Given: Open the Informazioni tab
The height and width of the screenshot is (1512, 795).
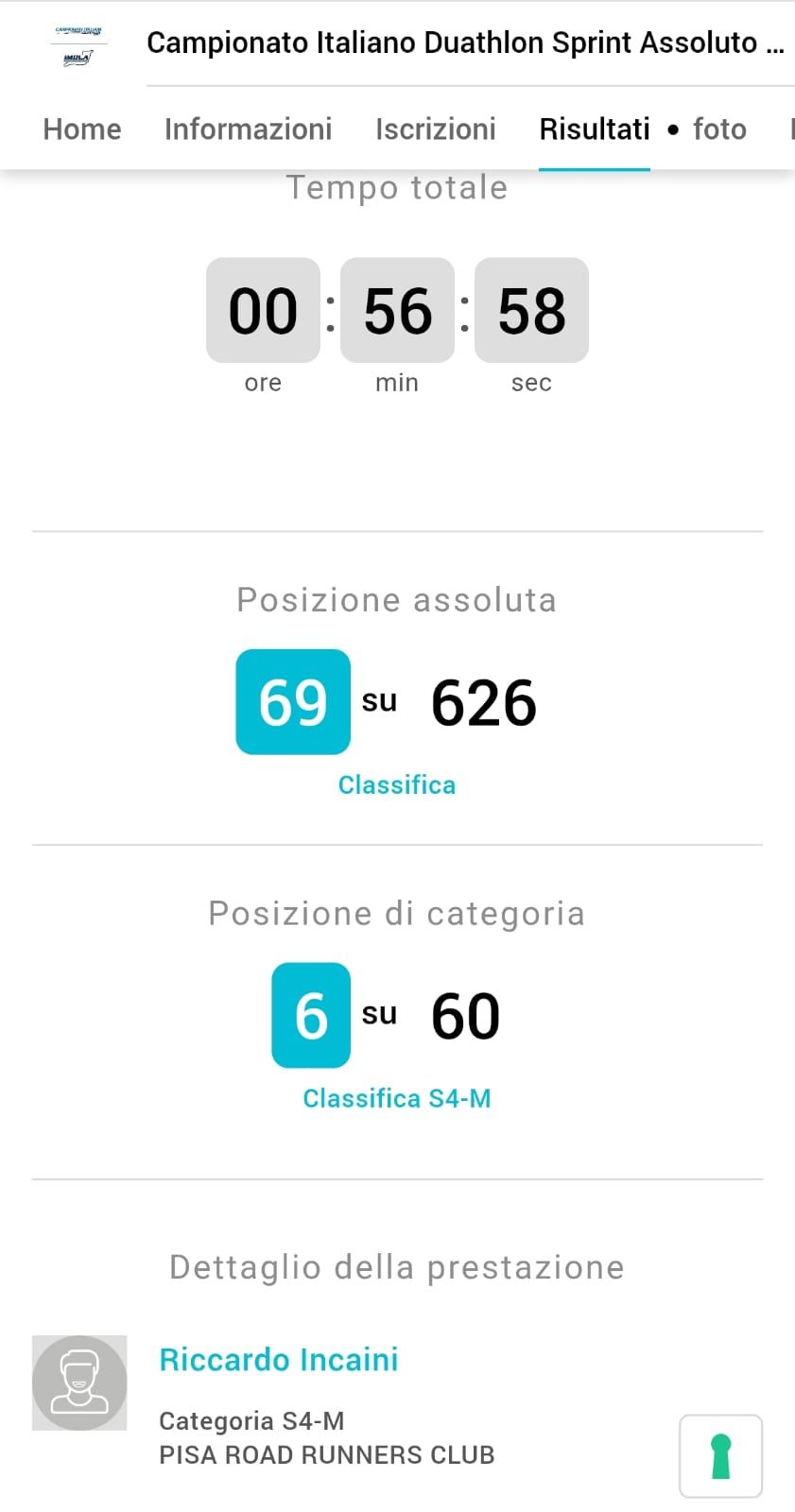Looking at the screenshot, I should [248, 129].
